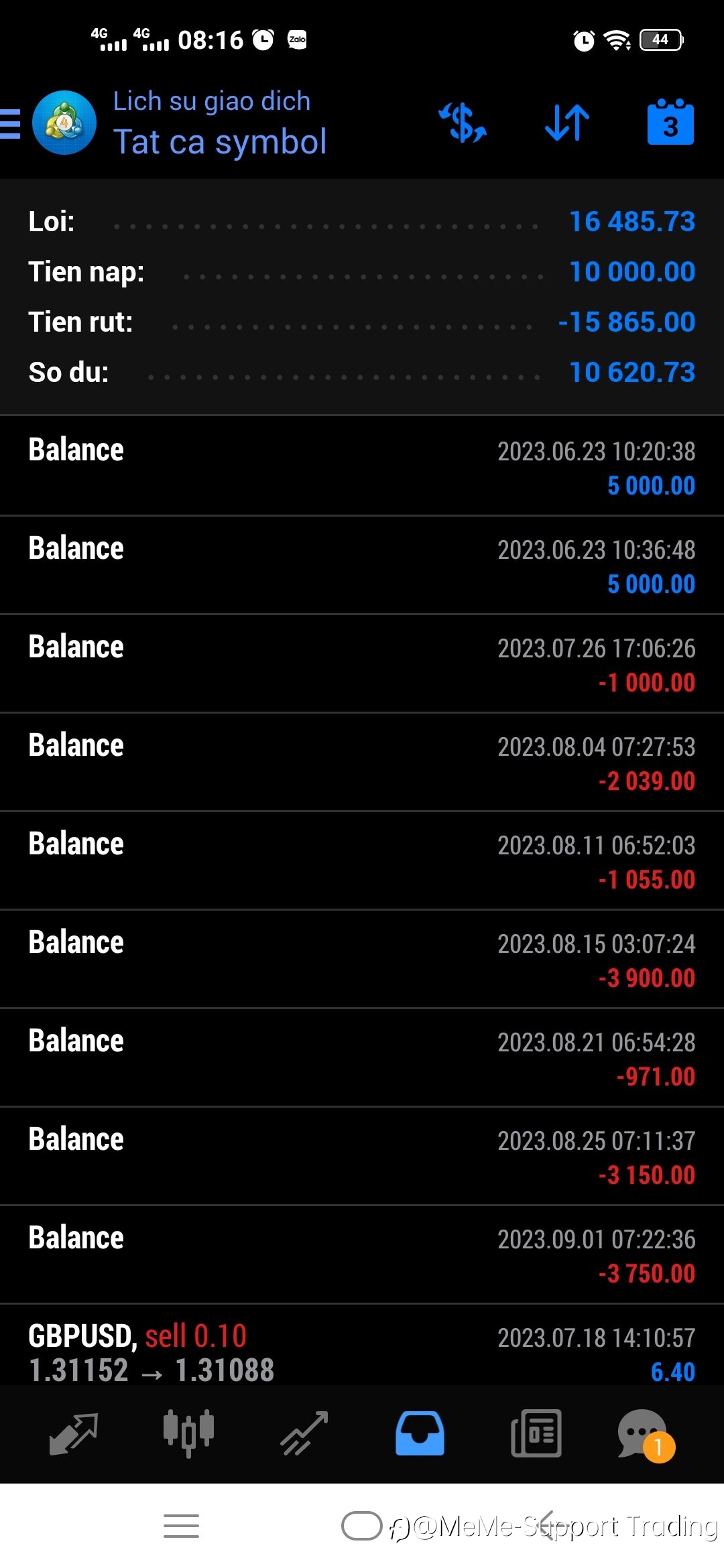Switch to the candlestick Chart tab
The height and width of the screenshot is (1568, 724).
click(x=188, y=1433)
